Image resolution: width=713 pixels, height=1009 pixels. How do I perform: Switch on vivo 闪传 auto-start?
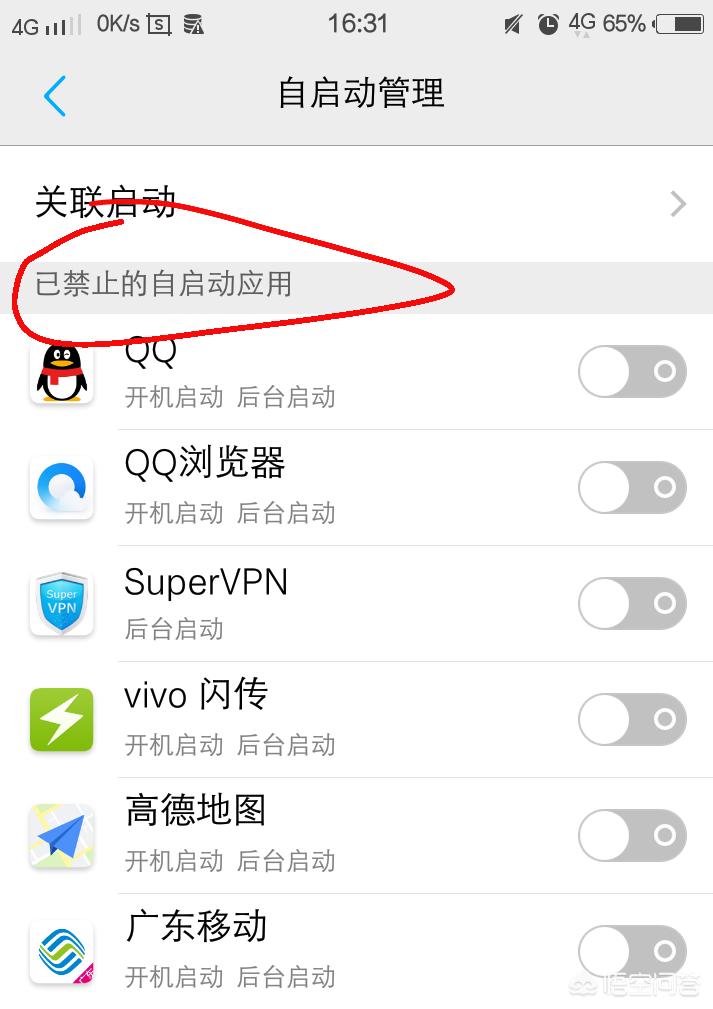click(x=632, y=720)
